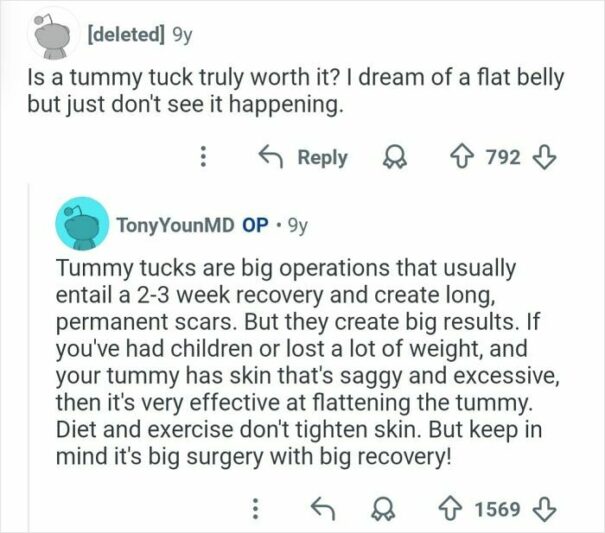This screenshot has height=533, width=605.
Task: Downvote TonyYounMD's reply with 1569 votes
Action: (x=546, y=509)
